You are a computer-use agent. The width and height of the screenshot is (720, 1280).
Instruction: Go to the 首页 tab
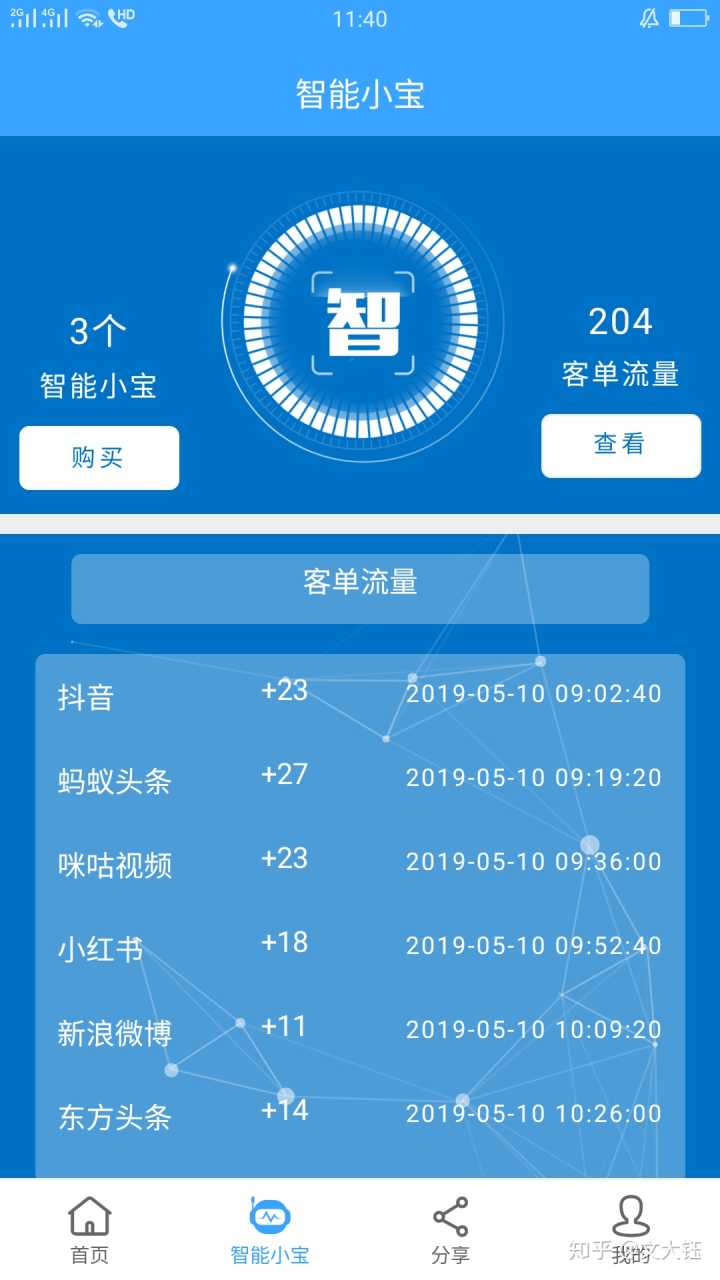point(90,1230)
